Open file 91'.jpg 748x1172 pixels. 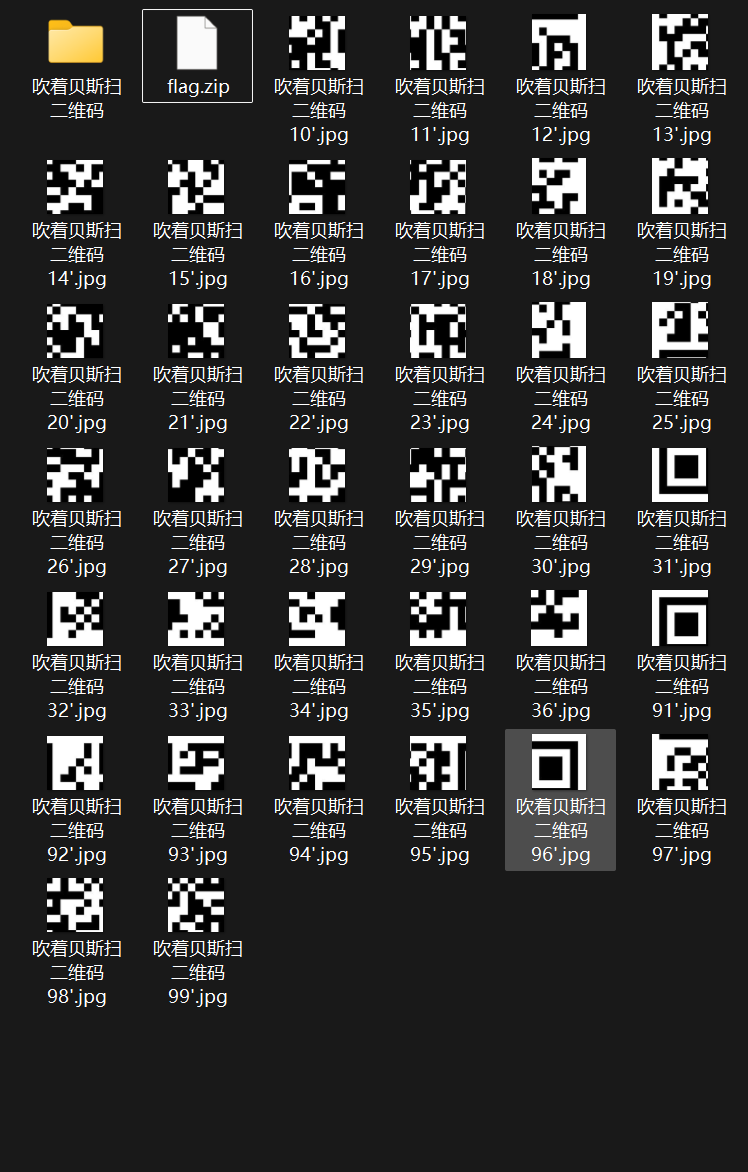681,619
